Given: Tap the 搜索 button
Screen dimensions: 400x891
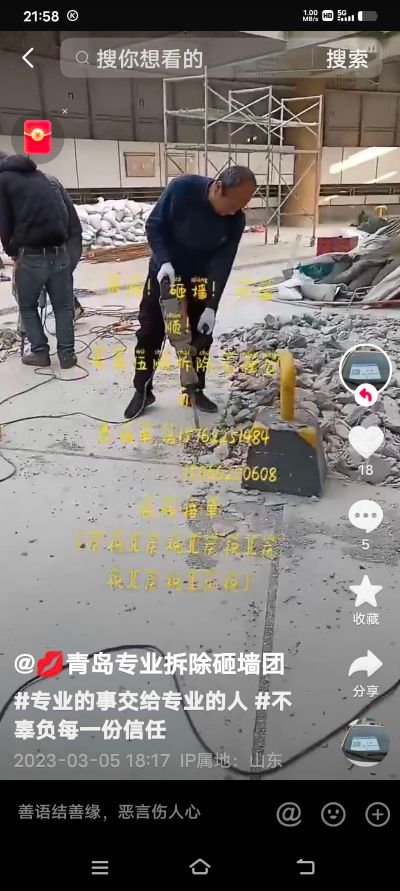Looking at the screenshot, I should [x=347, y=59].
